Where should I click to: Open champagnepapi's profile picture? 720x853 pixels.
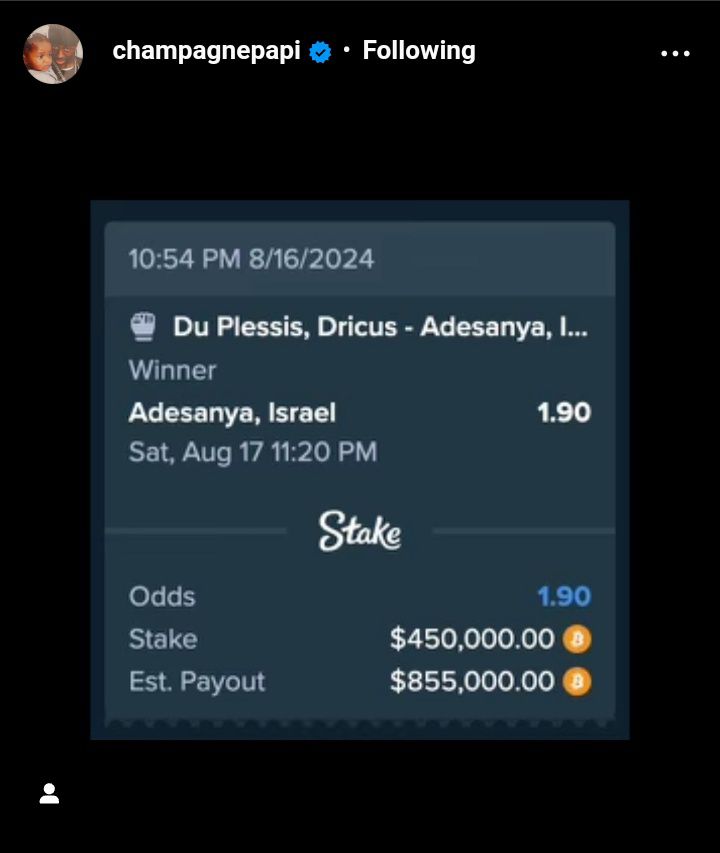[52, 53]
